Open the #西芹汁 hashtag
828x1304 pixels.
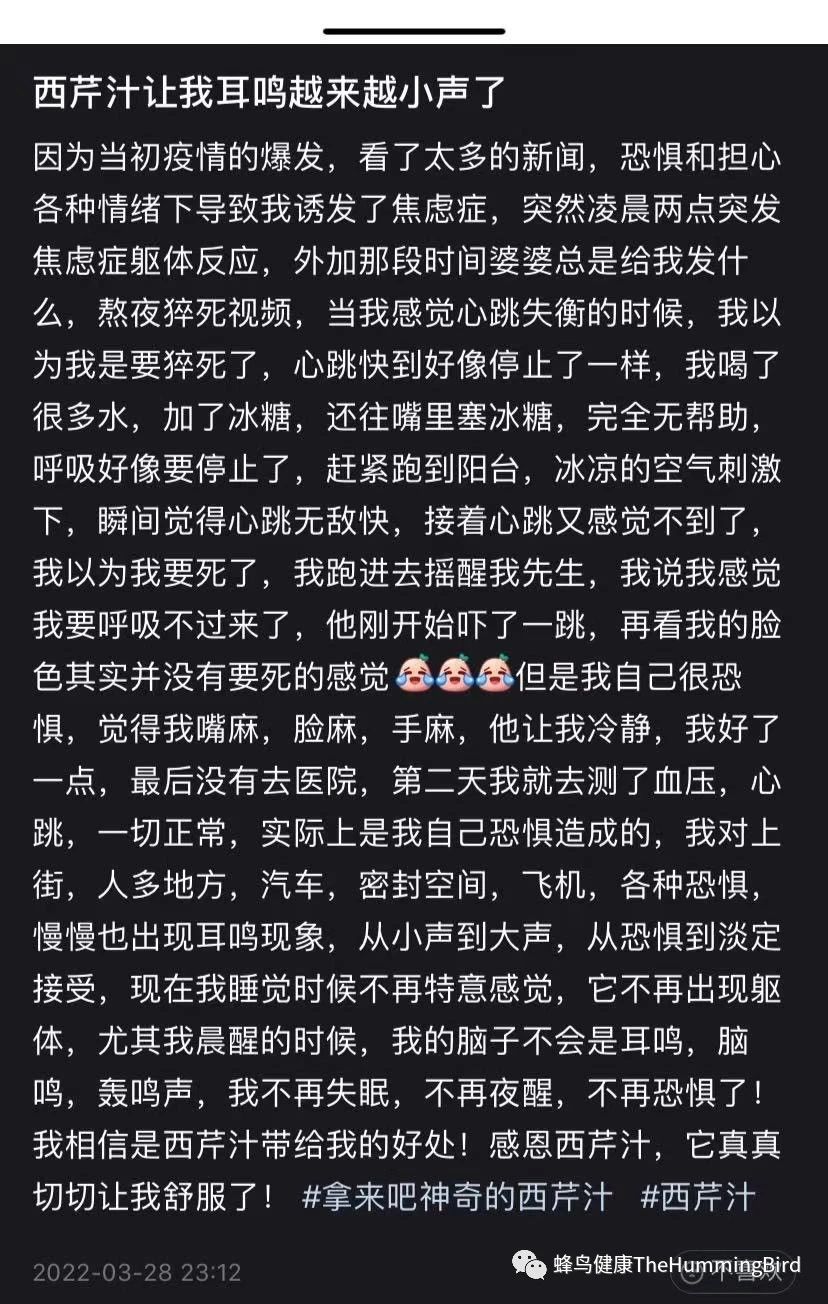pos(697,1196)
